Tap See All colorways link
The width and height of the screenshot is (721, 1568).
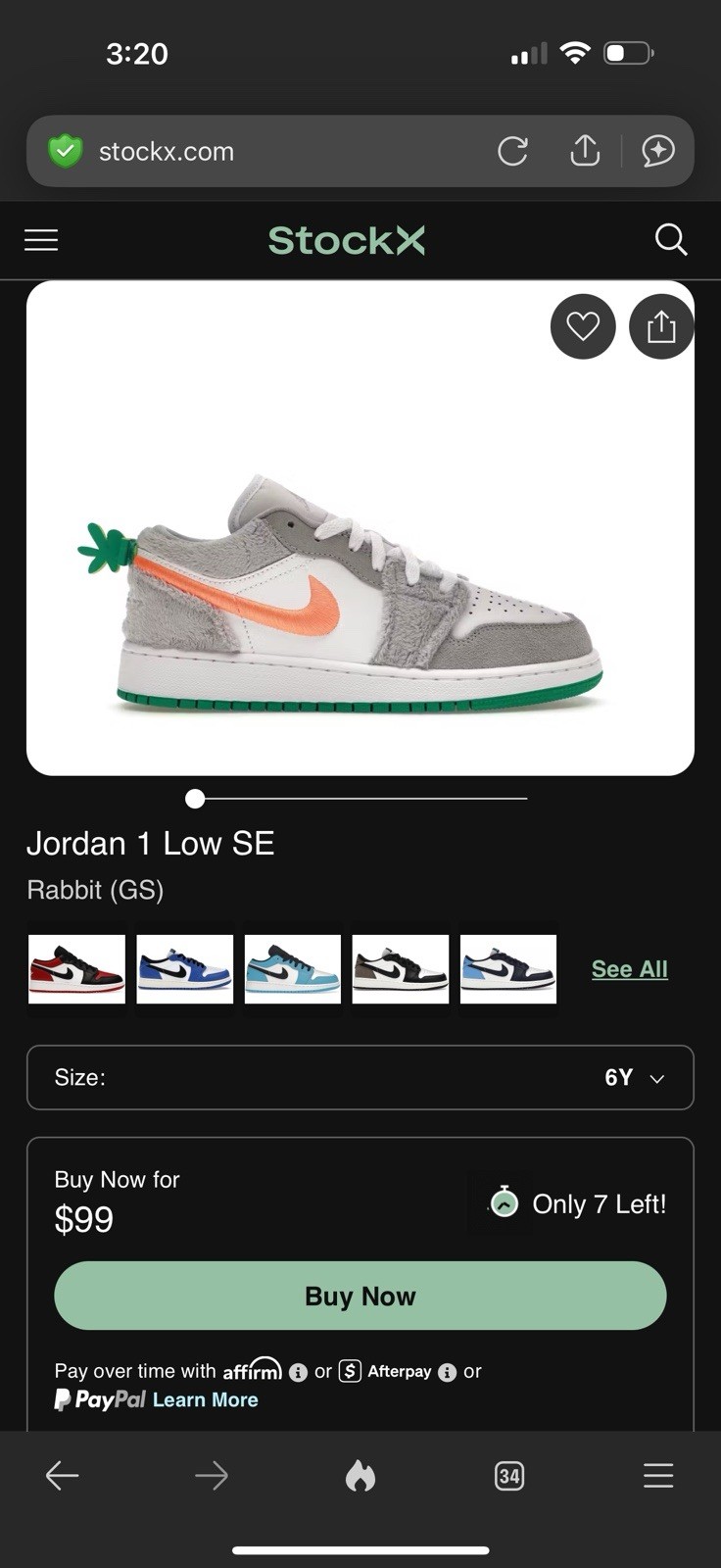pyautogui.click(x=630, y=969)
